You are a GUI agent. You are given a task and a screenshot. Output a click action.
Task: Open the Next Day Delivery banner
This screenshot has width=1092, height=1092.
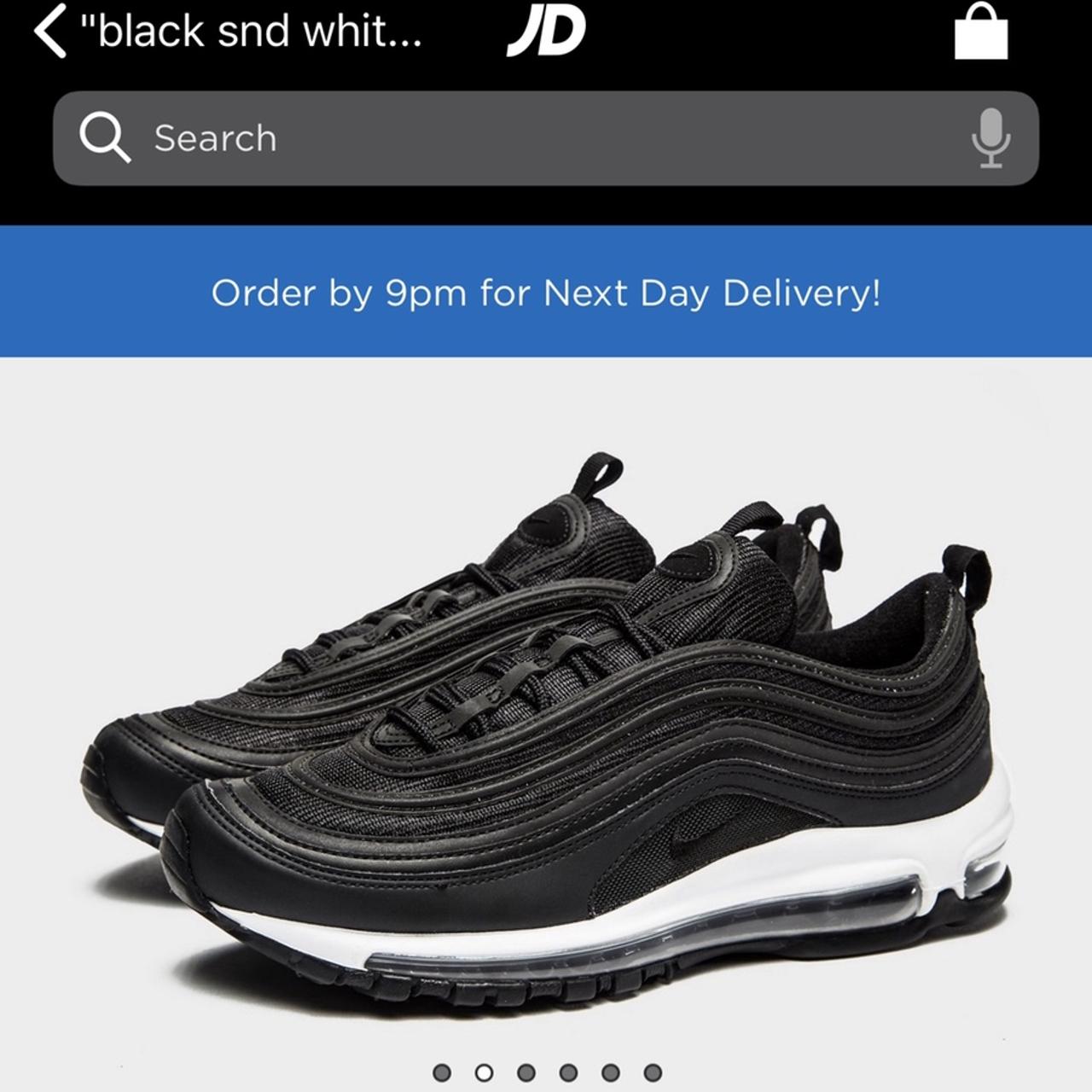tap(546, 293)
